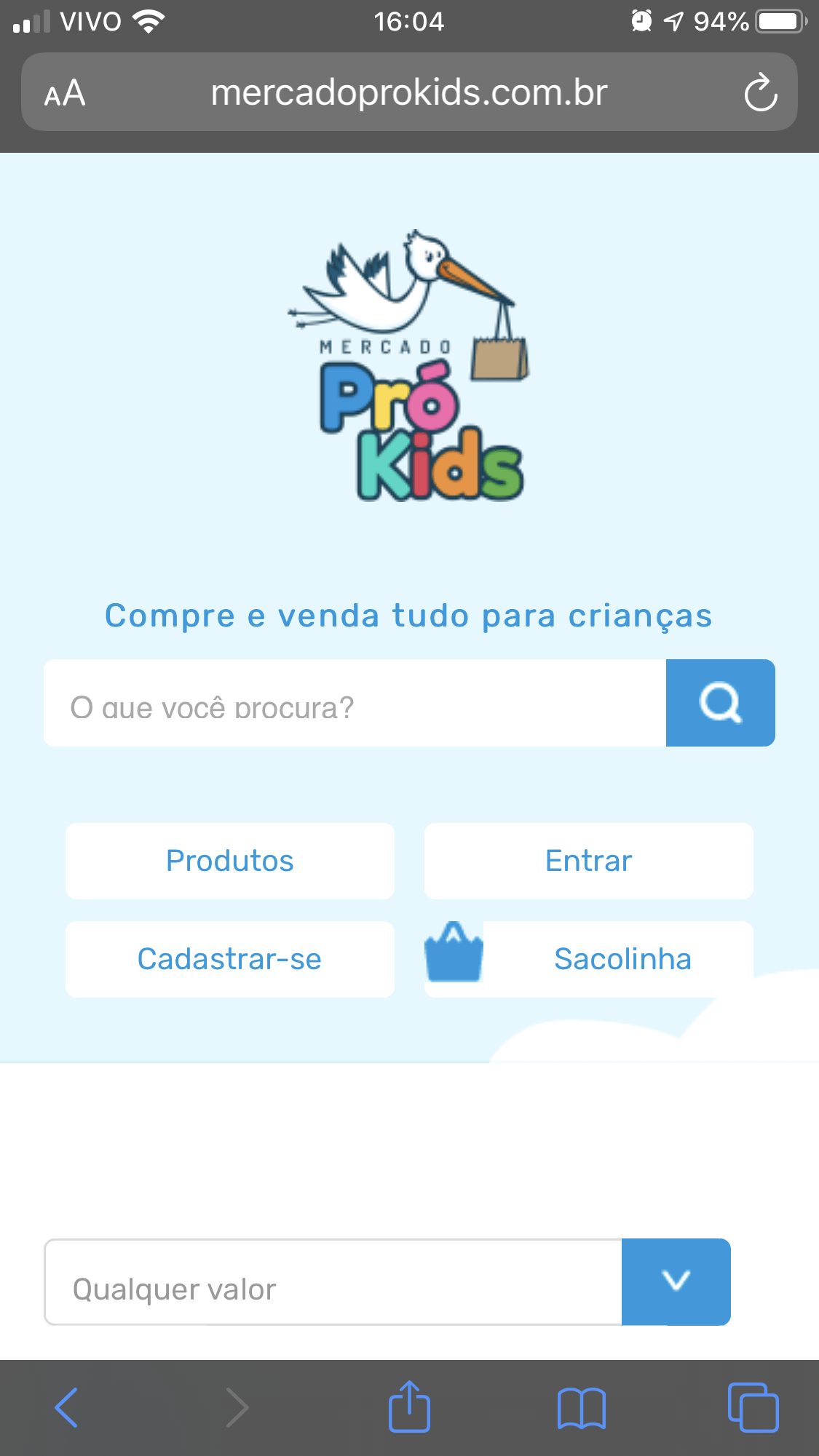Open the Sacolinha shopping bag
The height and width of the screenshot is (1456, 819).
(x=589, y=959)
